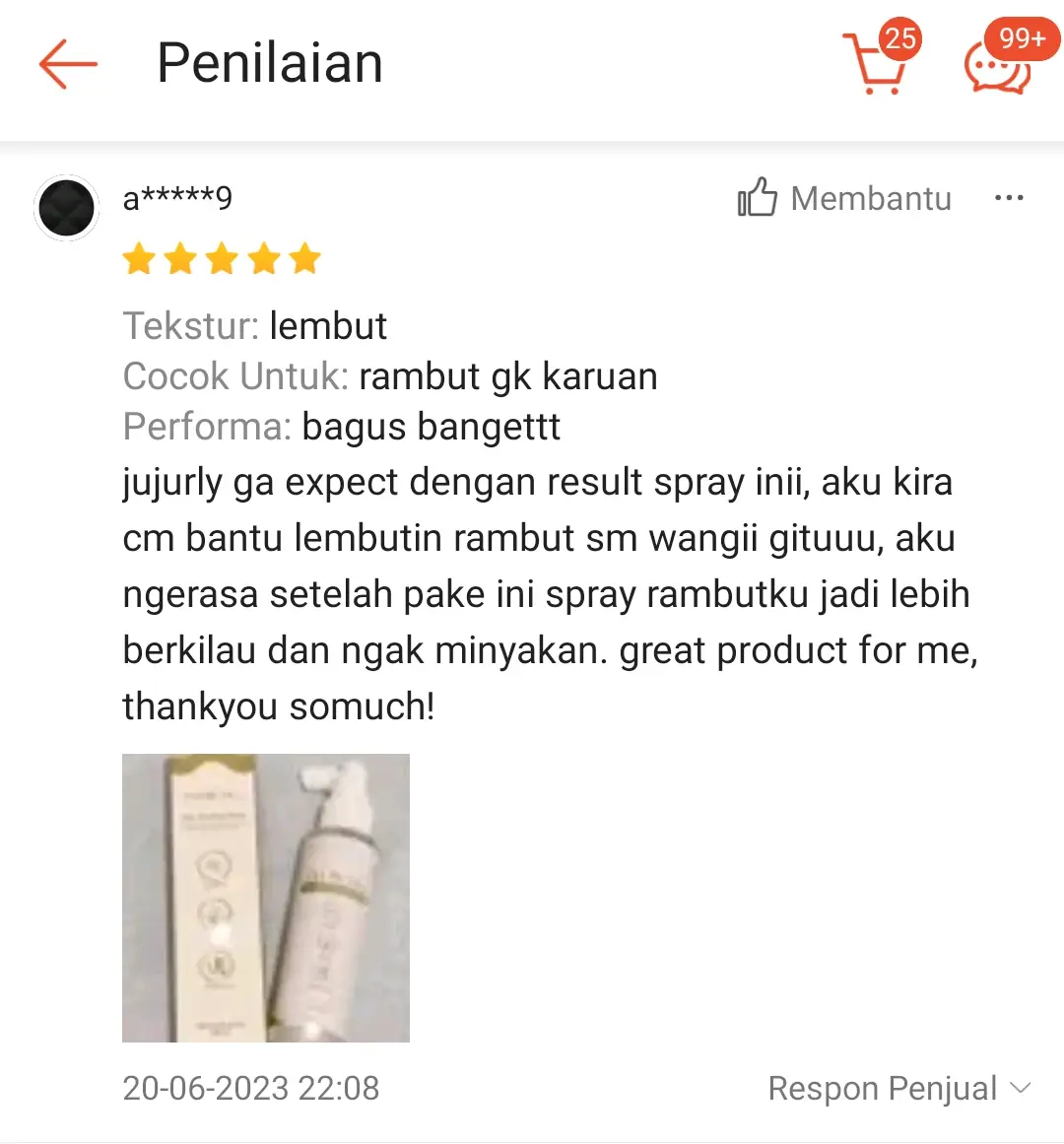The image size is (1064, 1144).
Task: Go back from the Penilaian page
Action: coord(68,65)
